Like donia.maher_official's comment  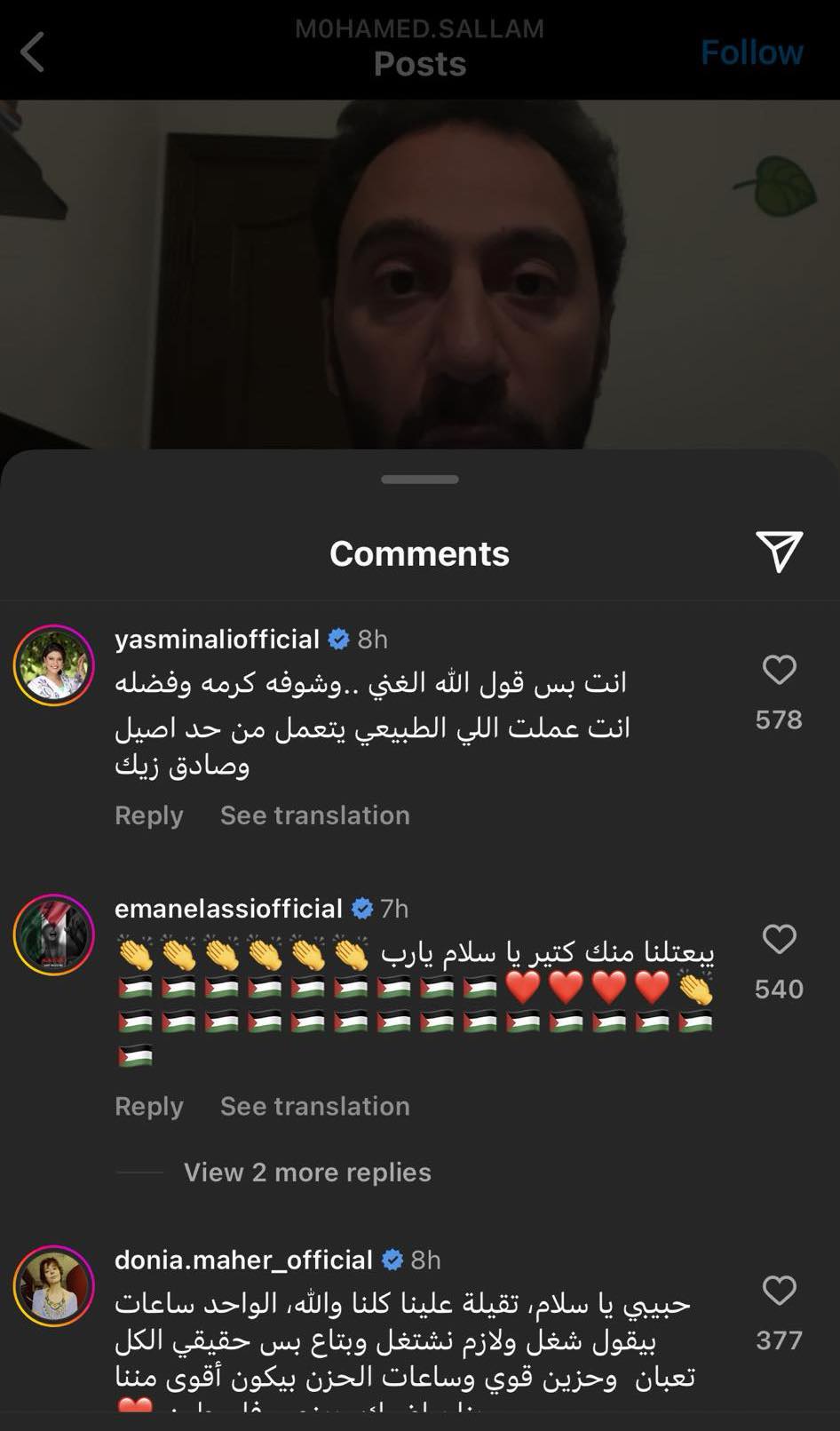click(x=779, y=1291)
